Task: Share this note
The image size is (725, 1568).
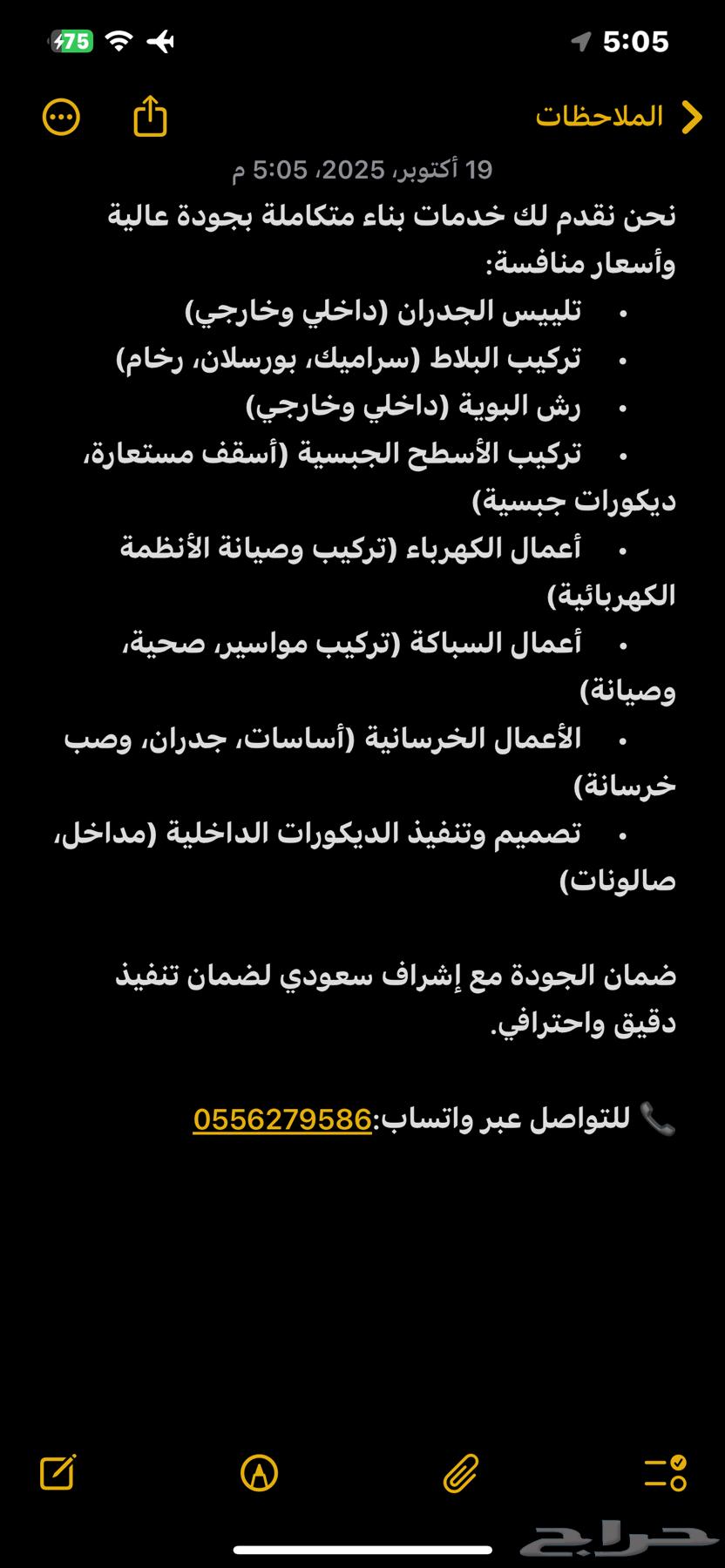Action: pos(150,116)
